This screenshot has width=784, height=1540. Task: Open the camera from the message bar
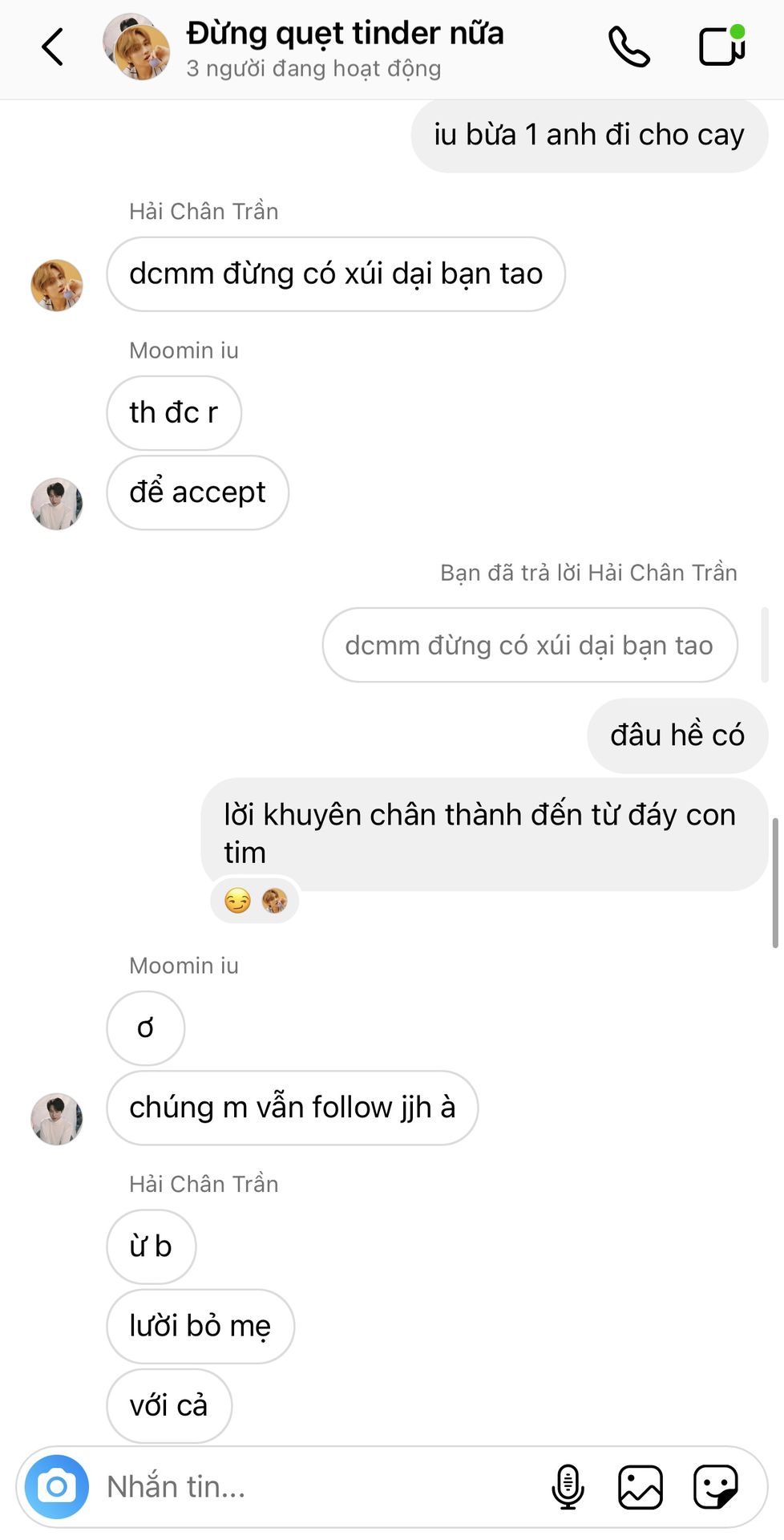pos(57,1486)
